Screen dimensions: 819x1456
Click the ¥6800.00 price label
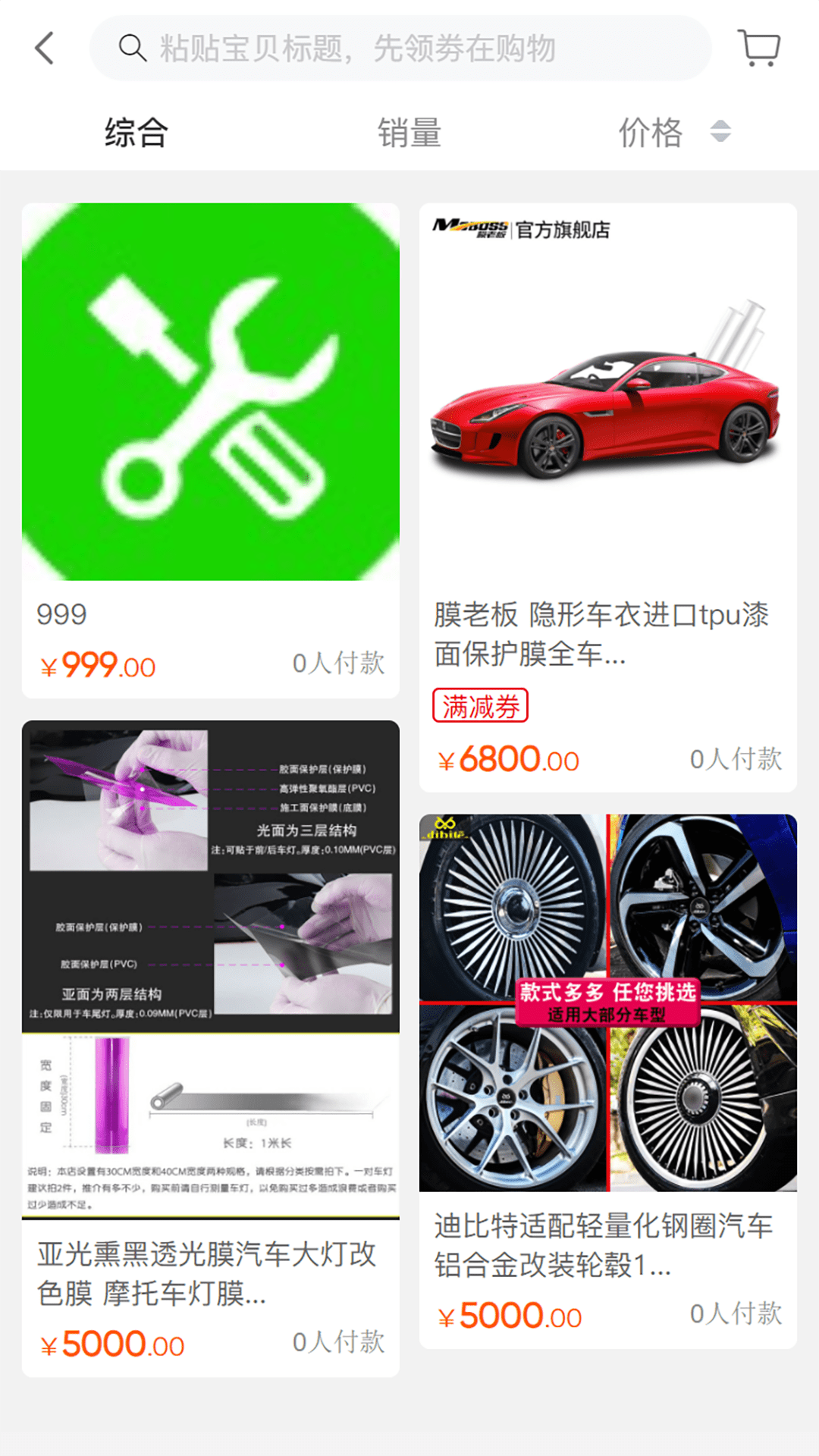(508, 758)
